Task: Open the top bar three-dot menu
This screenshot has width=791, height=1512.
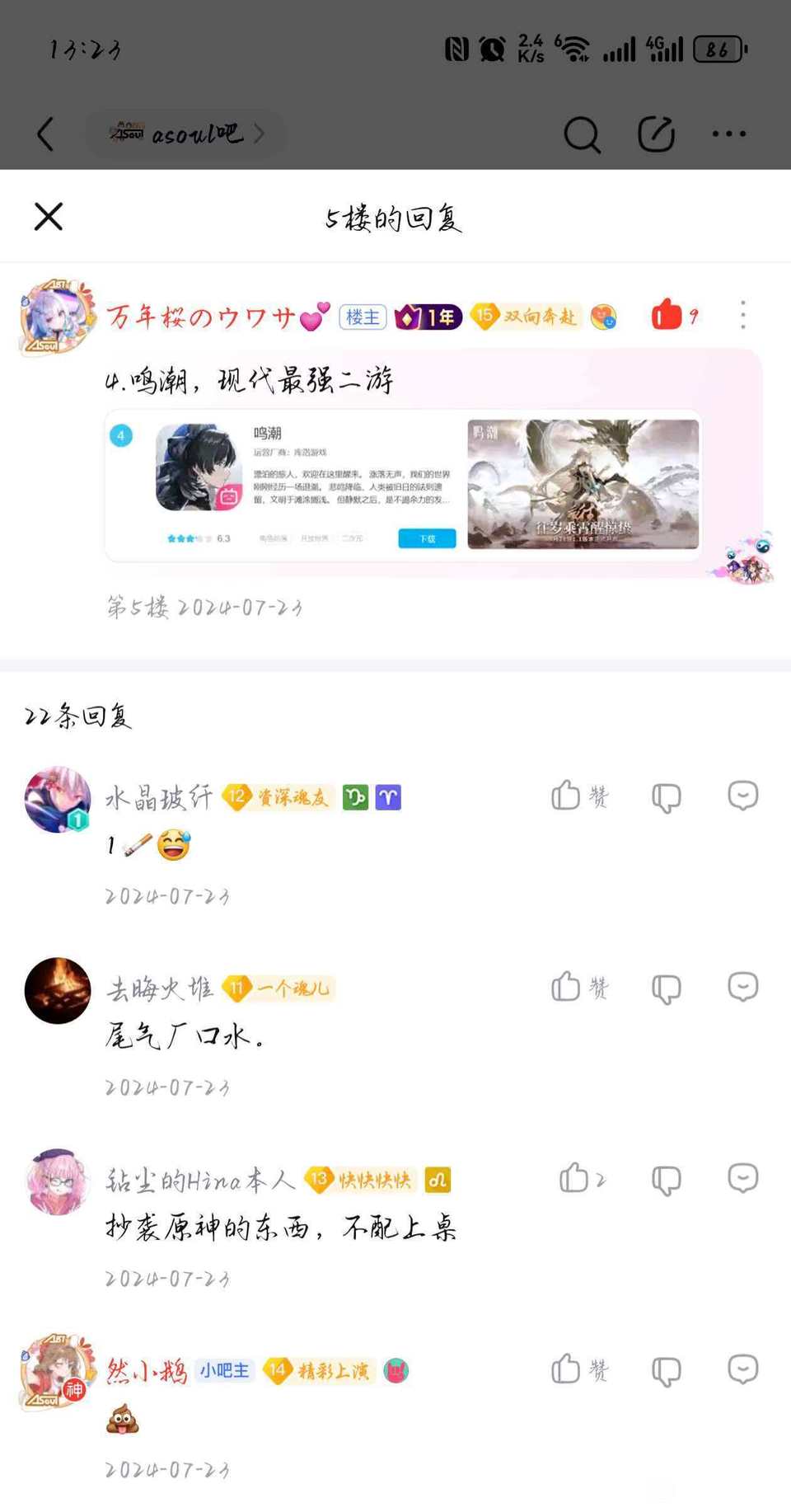Action: pos(729,134)
